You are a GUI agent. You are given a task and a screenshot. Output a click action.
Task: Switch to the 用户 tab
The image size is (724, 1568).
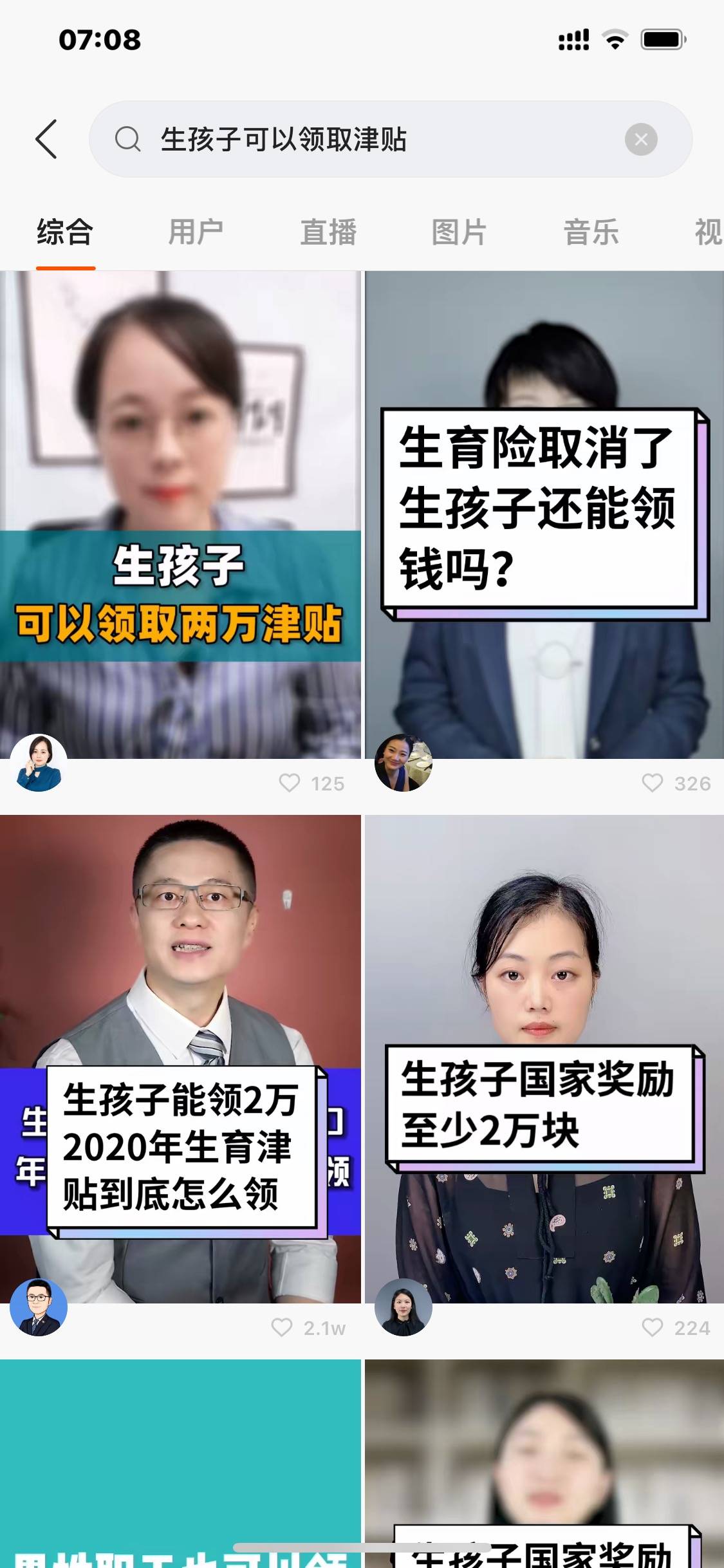coord(196,232)
